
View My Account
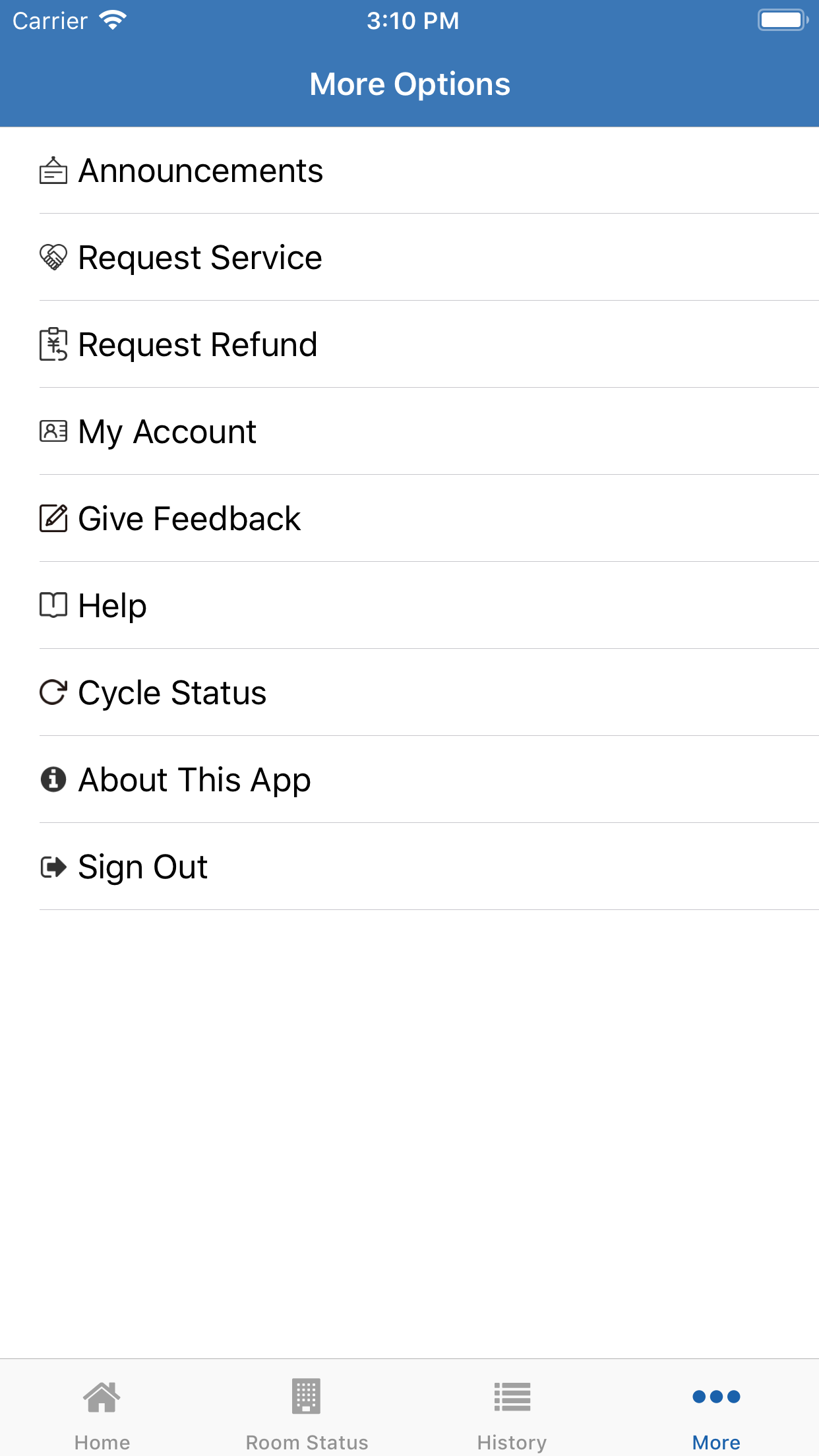tap(167, 432)
